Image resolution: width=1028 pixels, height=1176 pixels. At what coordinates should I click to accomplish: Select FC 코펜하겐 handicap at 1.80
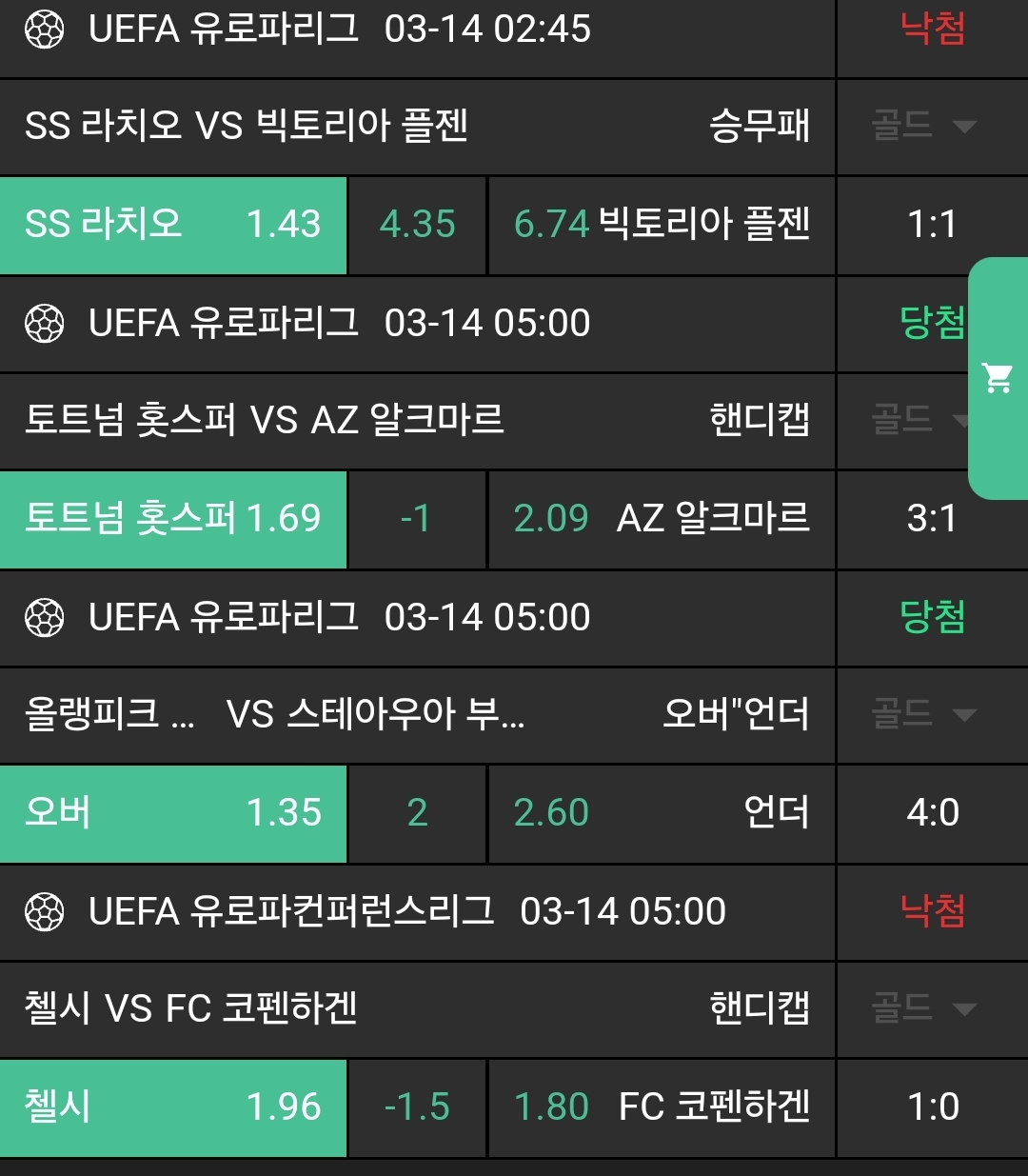click(x=661, y=1107)
